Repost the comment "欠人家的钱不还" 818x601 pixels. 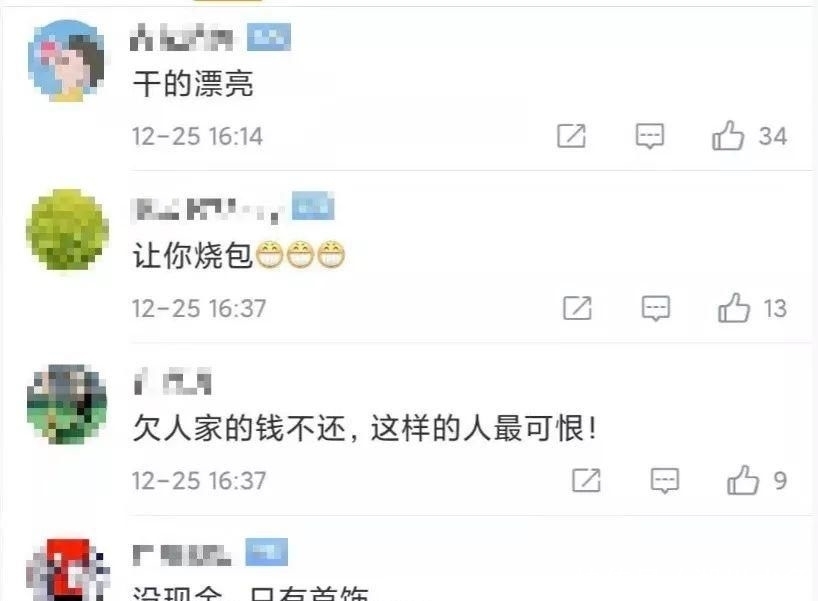tap(586, 481)
